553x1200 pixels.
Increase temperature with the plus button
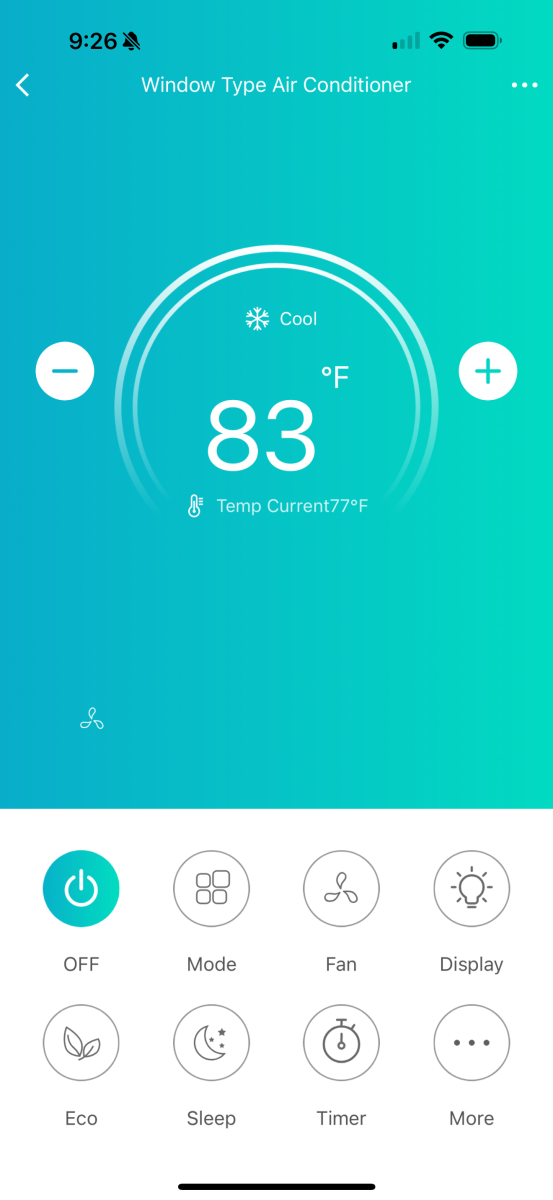tap(488, 371)
